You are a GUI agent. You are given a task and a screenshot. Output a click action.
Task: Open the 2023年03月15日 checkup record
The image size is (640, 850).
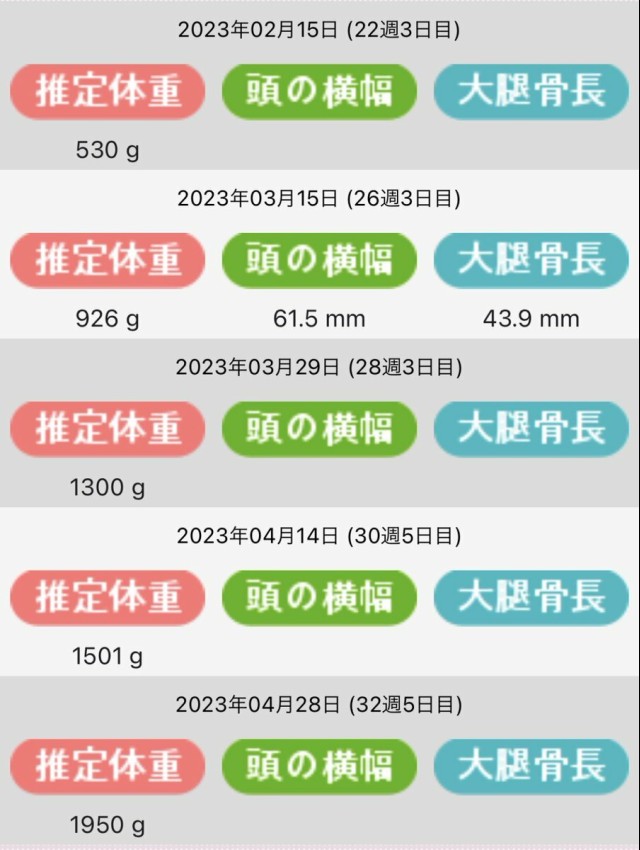[319, 199]
